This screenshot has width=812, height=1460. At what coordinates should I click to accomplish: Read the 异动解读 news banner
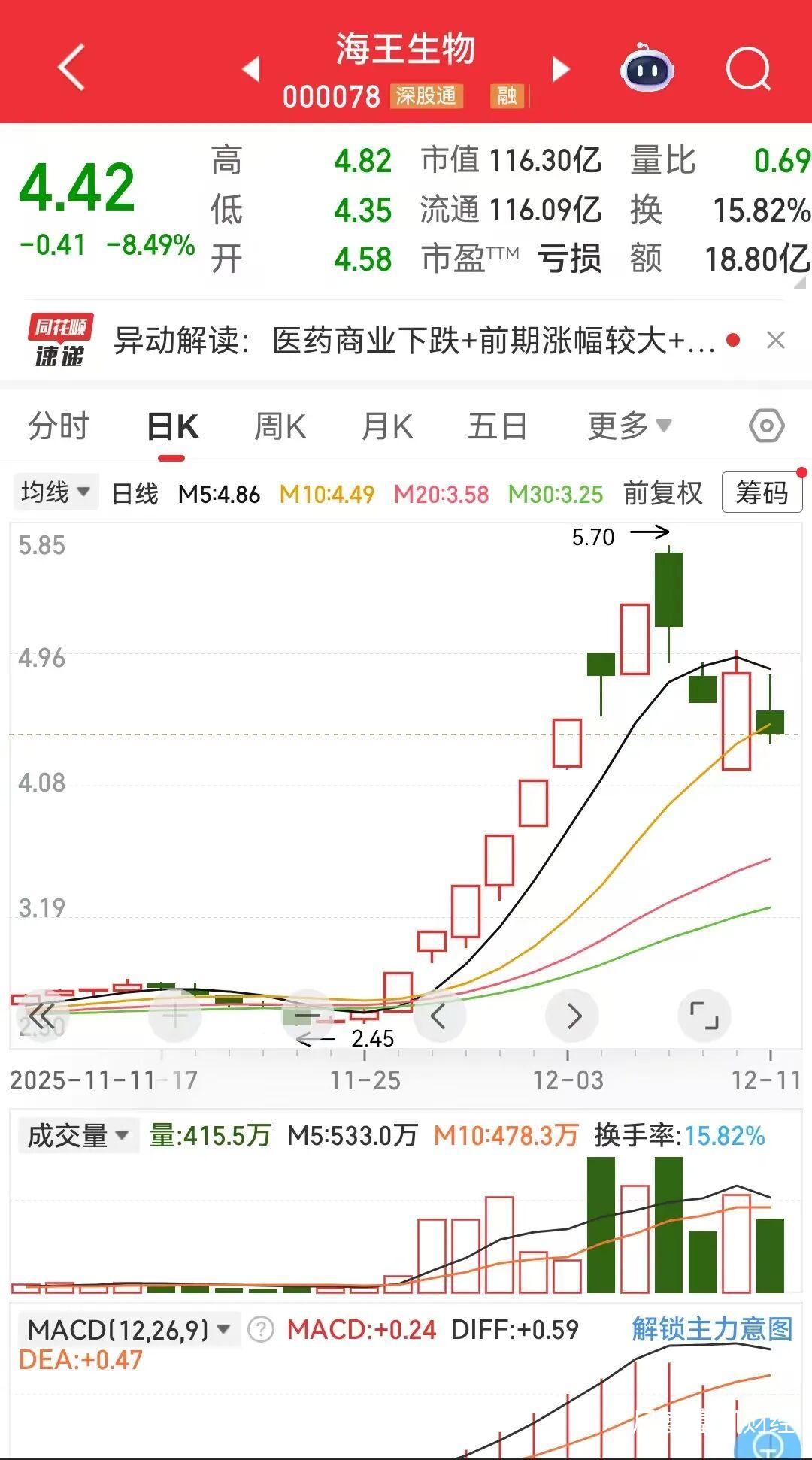point(414,341)
